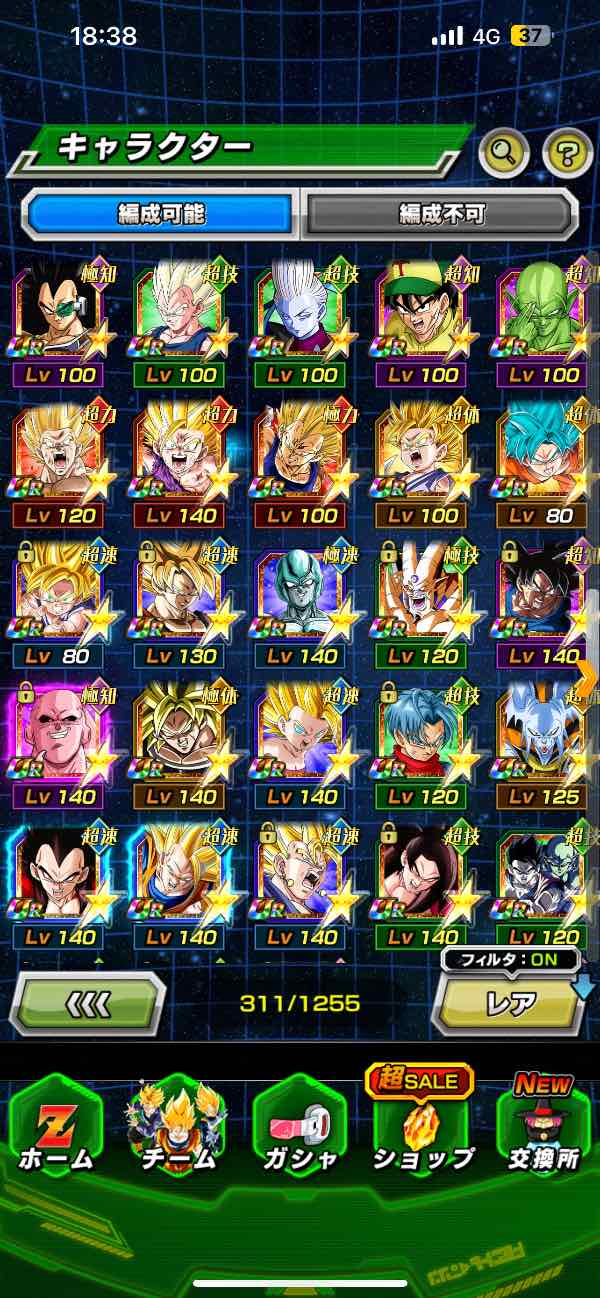Switch to the 編成不可 tab
The height and width of the screenshot is (1298, 600).
tap(441, 213)
